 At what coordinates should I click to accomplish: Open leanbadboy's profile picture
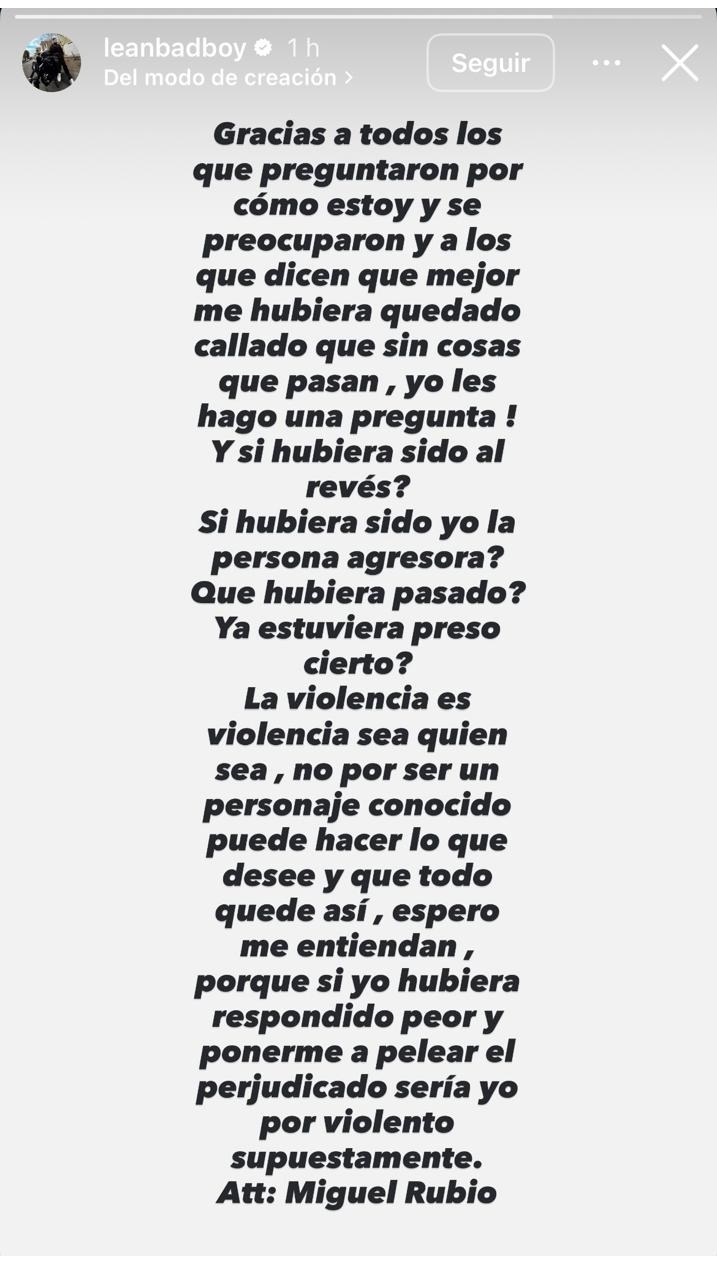click(51, 63)
